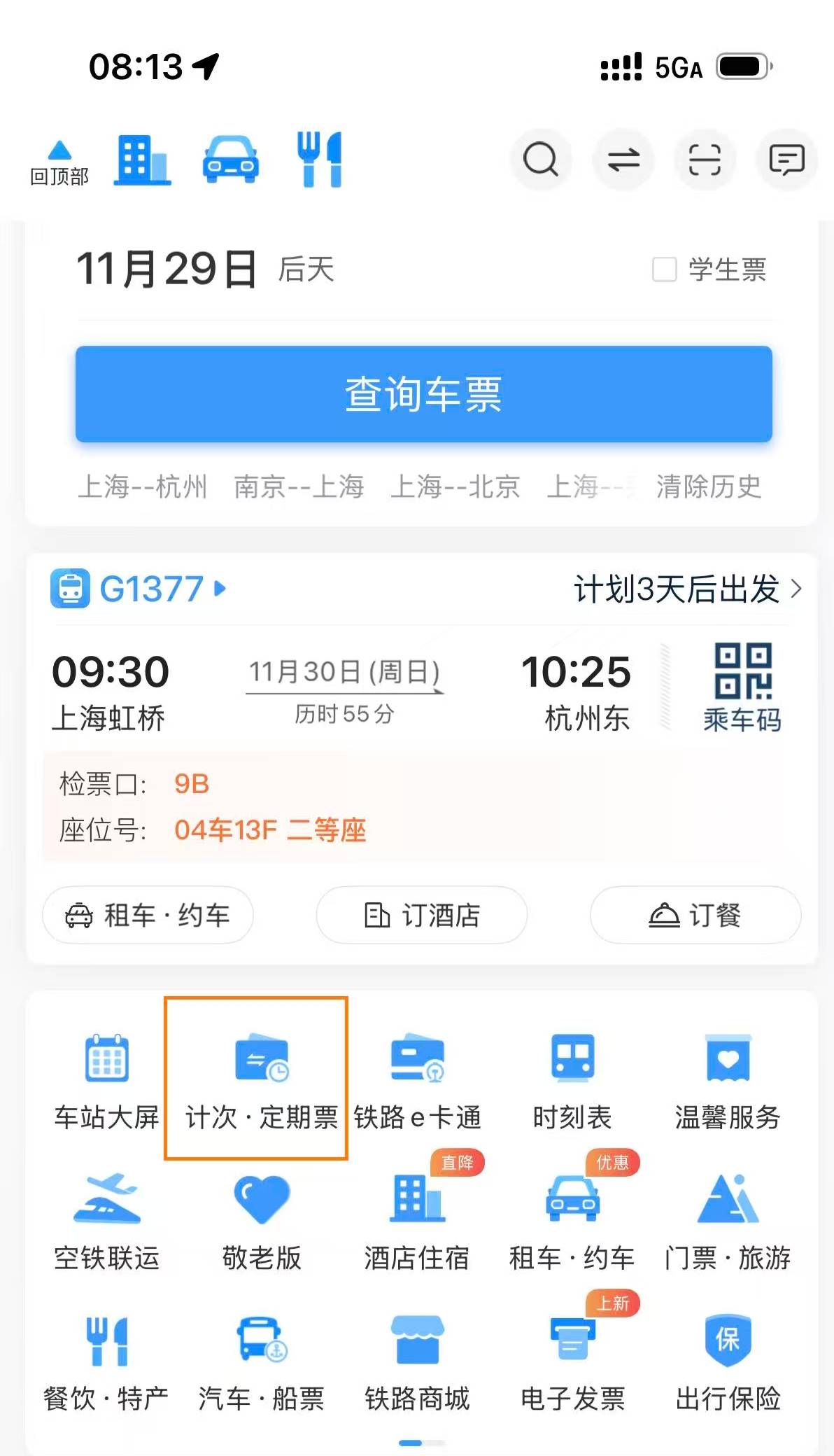This screenshot has height=1456, width=834.
Task: Tick the 学生票 checkbox
Action: click(665, 269)
